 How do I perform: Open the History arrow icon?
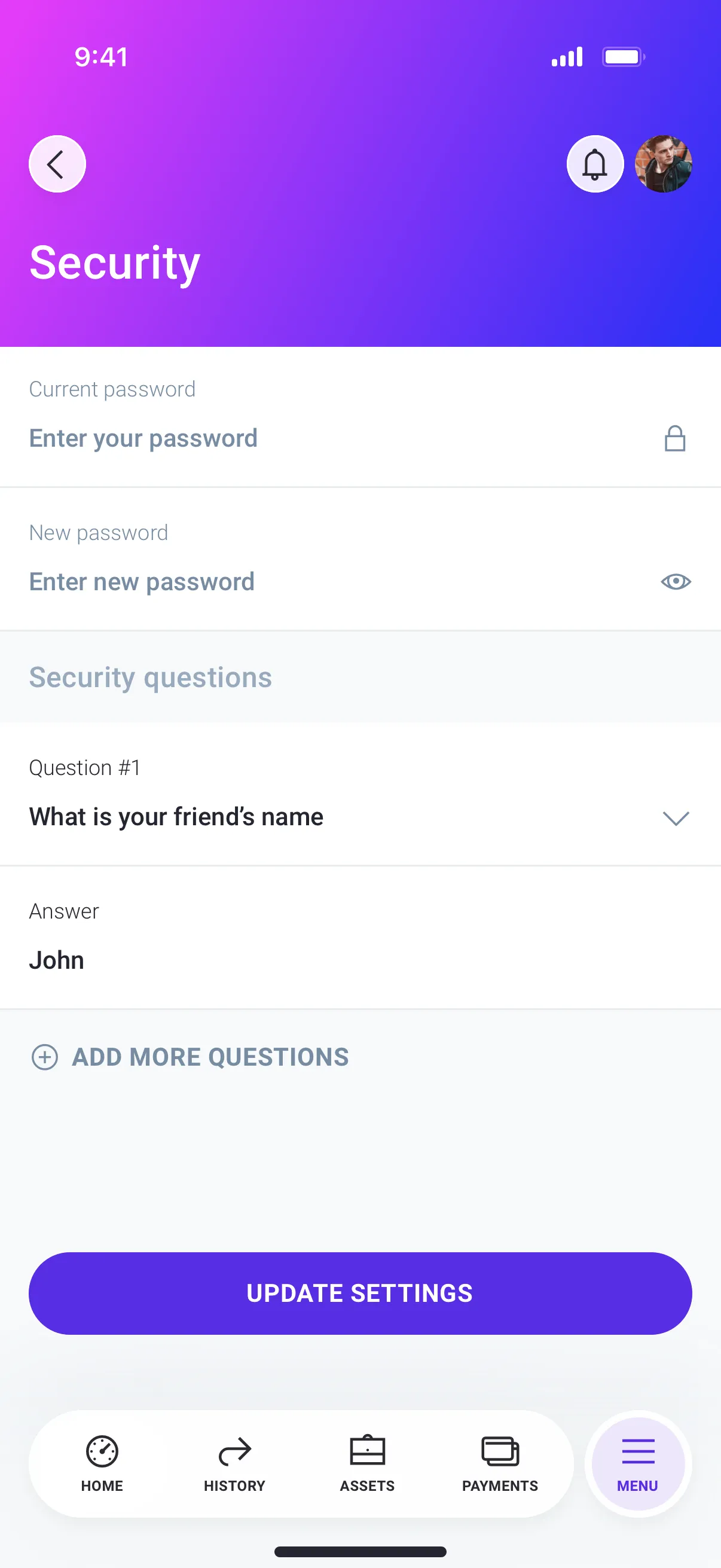pos(235,1451)
